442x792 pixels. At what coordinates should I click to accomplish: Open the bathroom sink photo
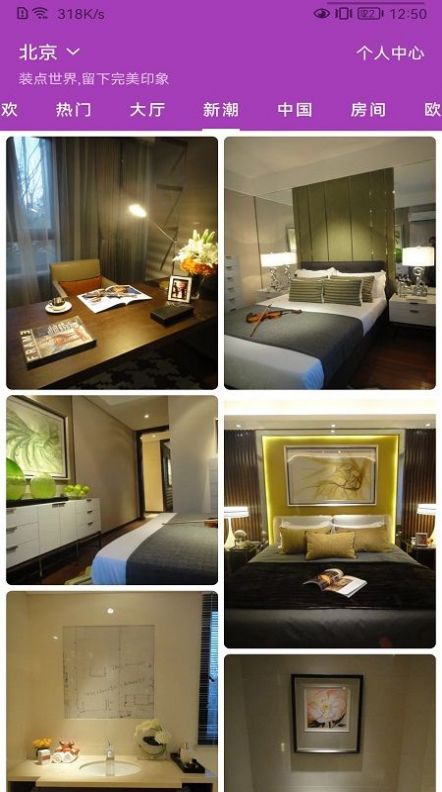click(x=112, y=691)
